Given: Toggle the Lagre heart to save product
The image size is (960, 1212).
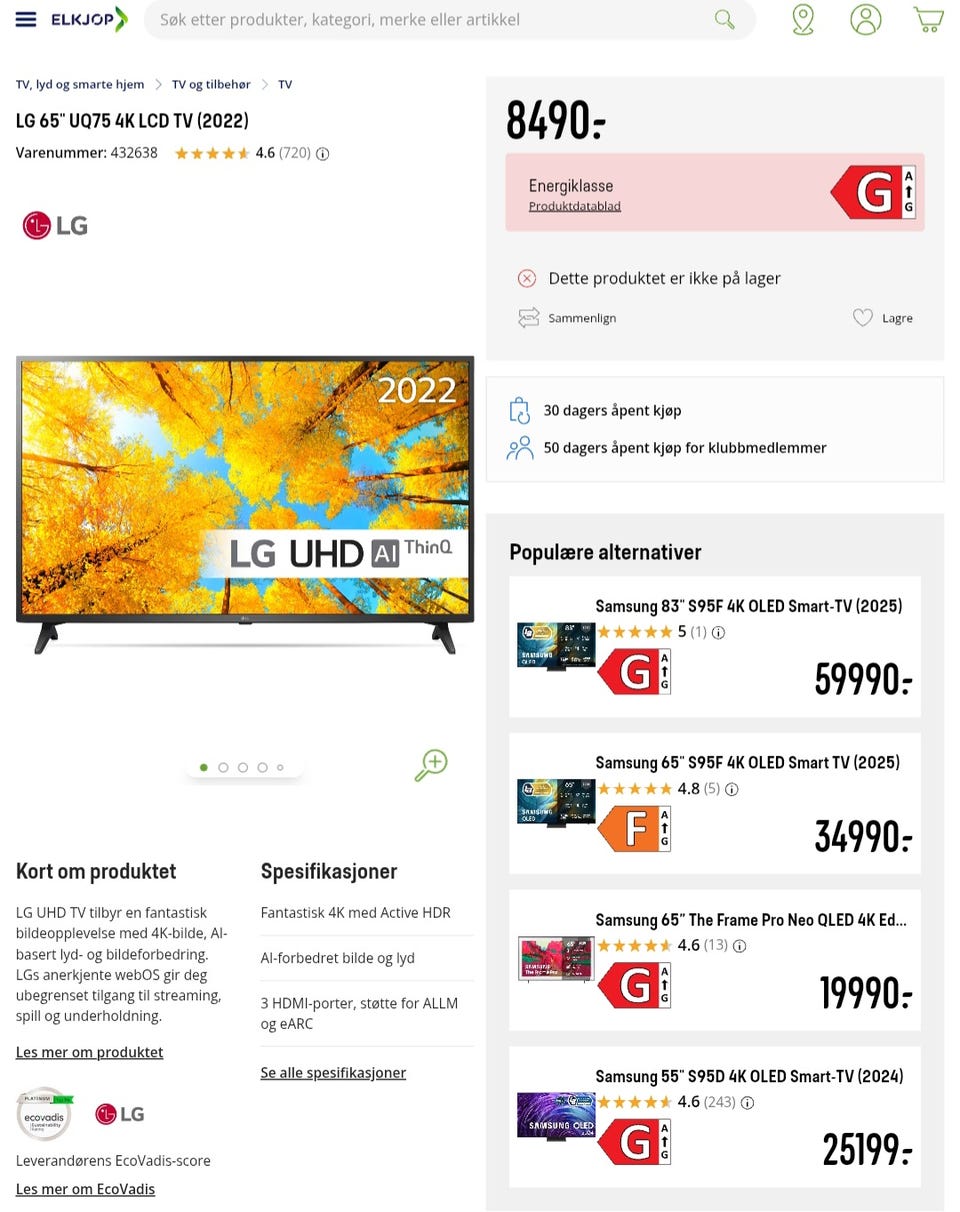Looking at the screenshot, I should 862,317.
